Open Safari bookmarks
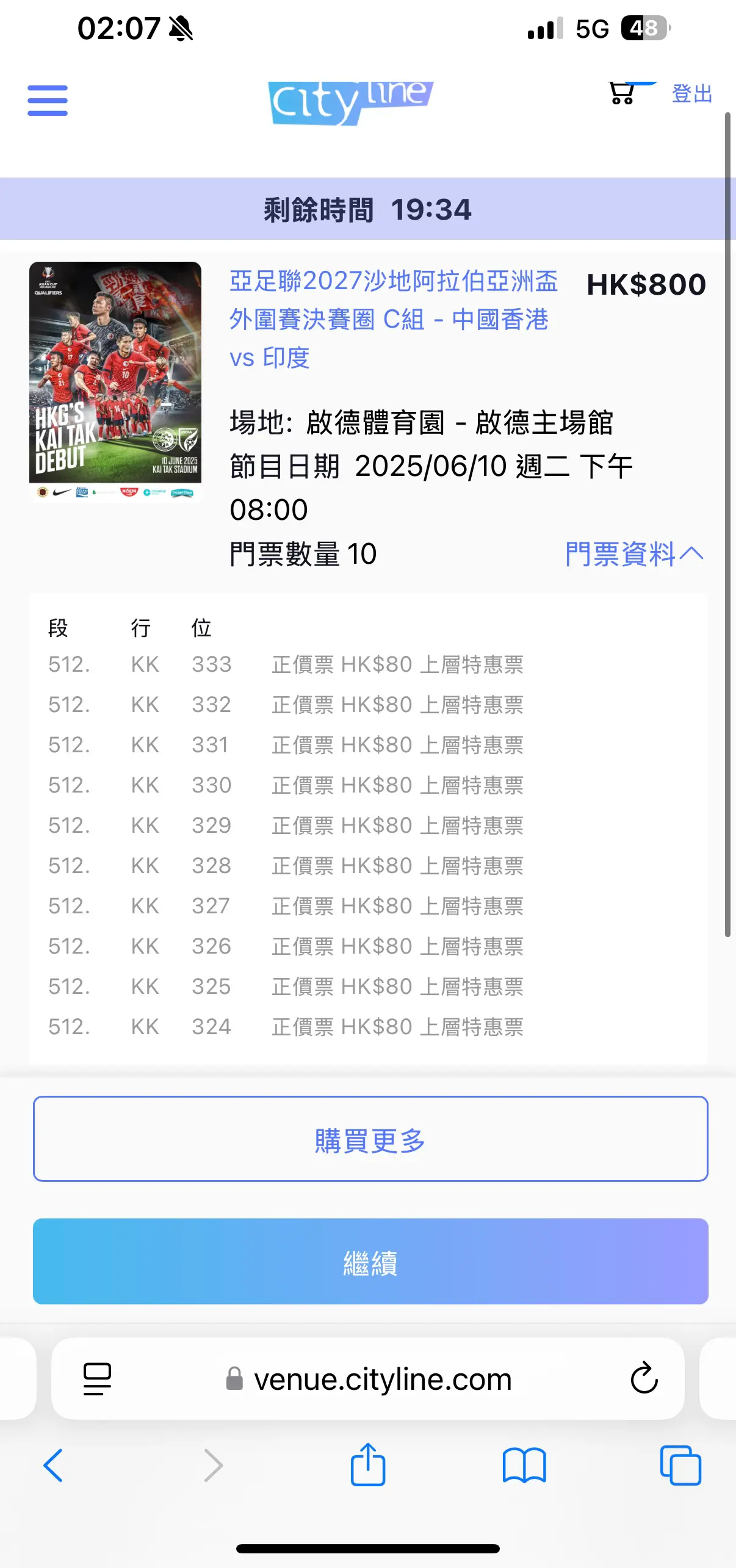The width and height of the screenshot is (736, 1568). coord(524,1466)
